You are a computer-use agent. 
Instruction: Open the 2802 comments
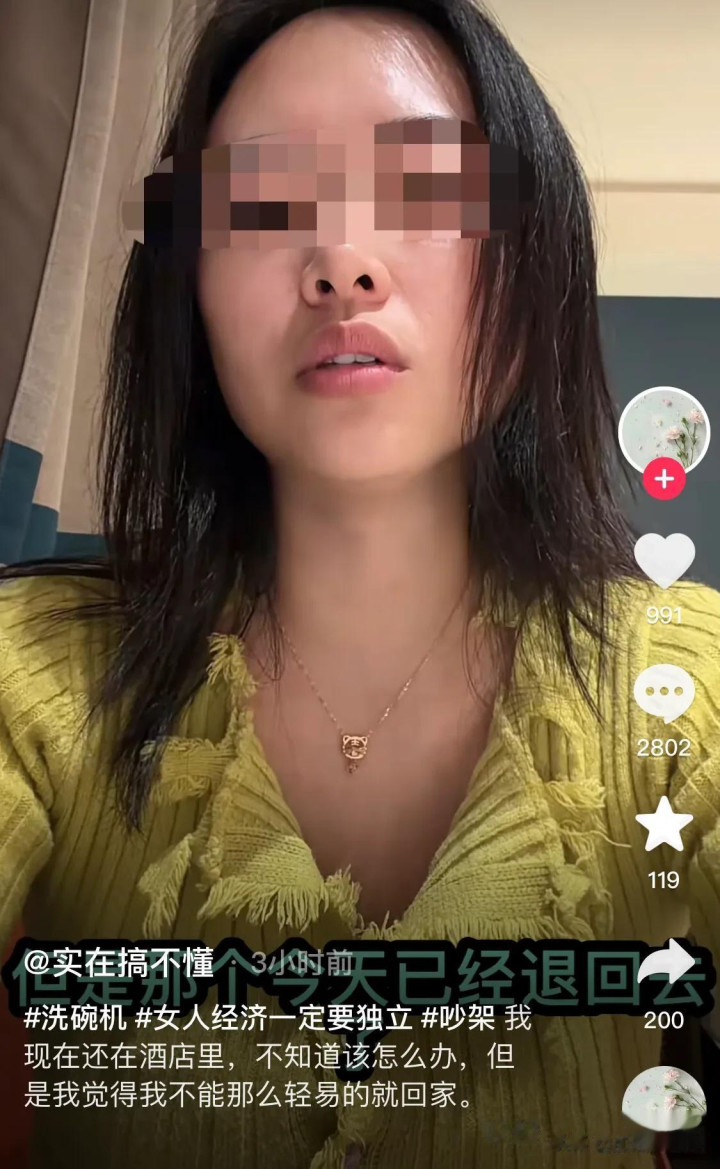[664, 694]
